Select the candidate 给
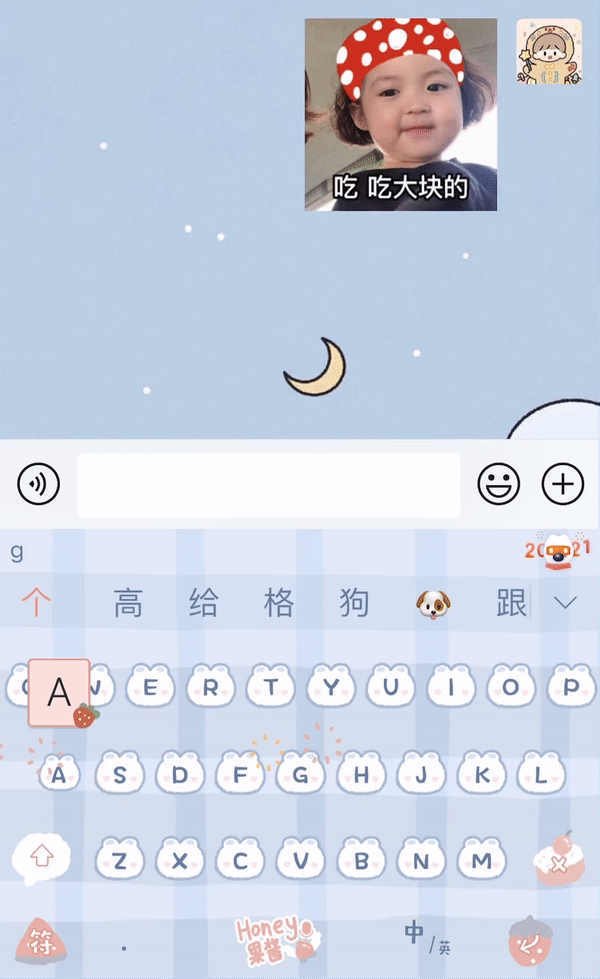 (204, 603)
